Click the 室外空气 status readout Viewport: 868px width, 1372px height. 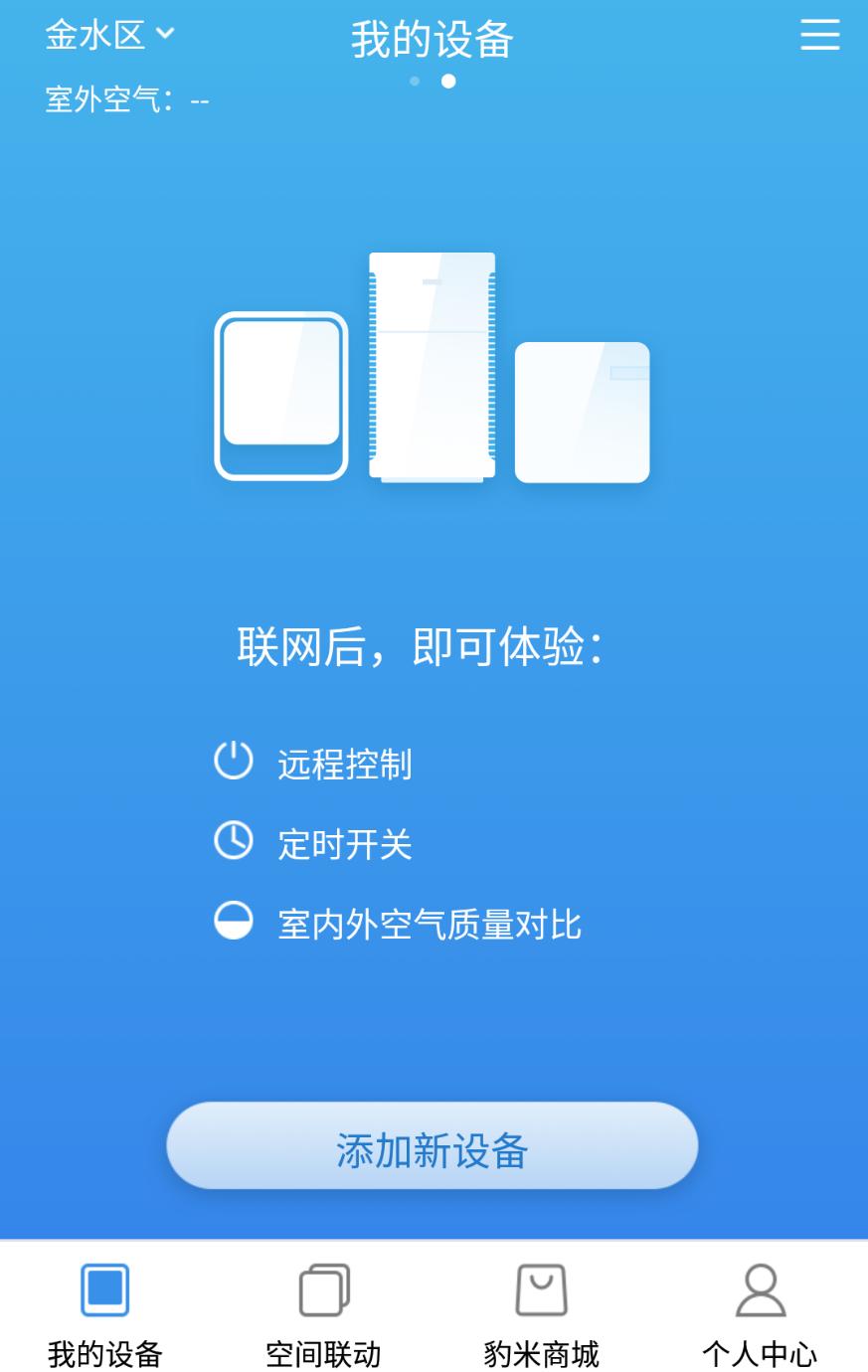coord(123,98)
